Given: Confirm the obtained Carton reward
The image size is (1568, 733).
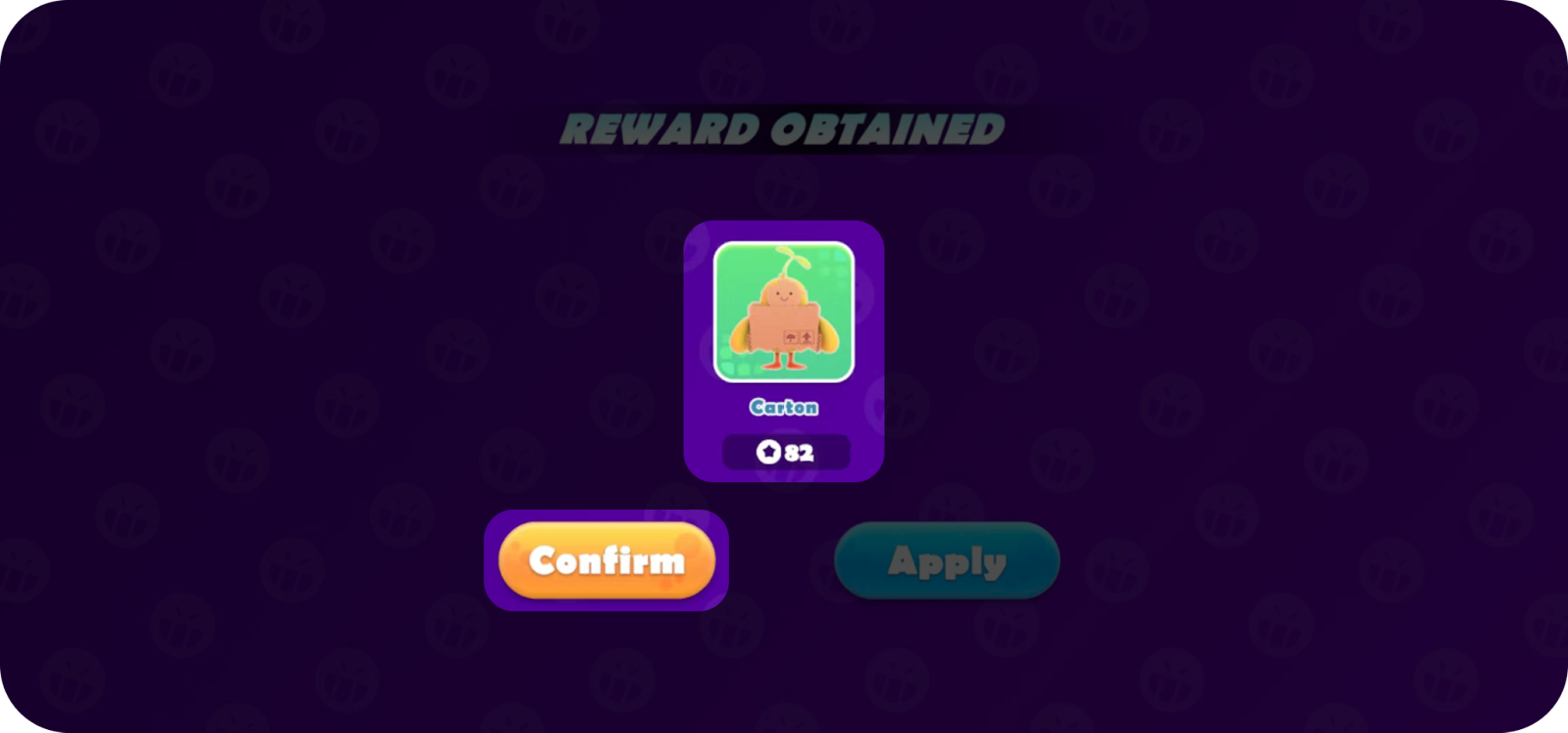Looking at the screenshot, I should [607, 561].
